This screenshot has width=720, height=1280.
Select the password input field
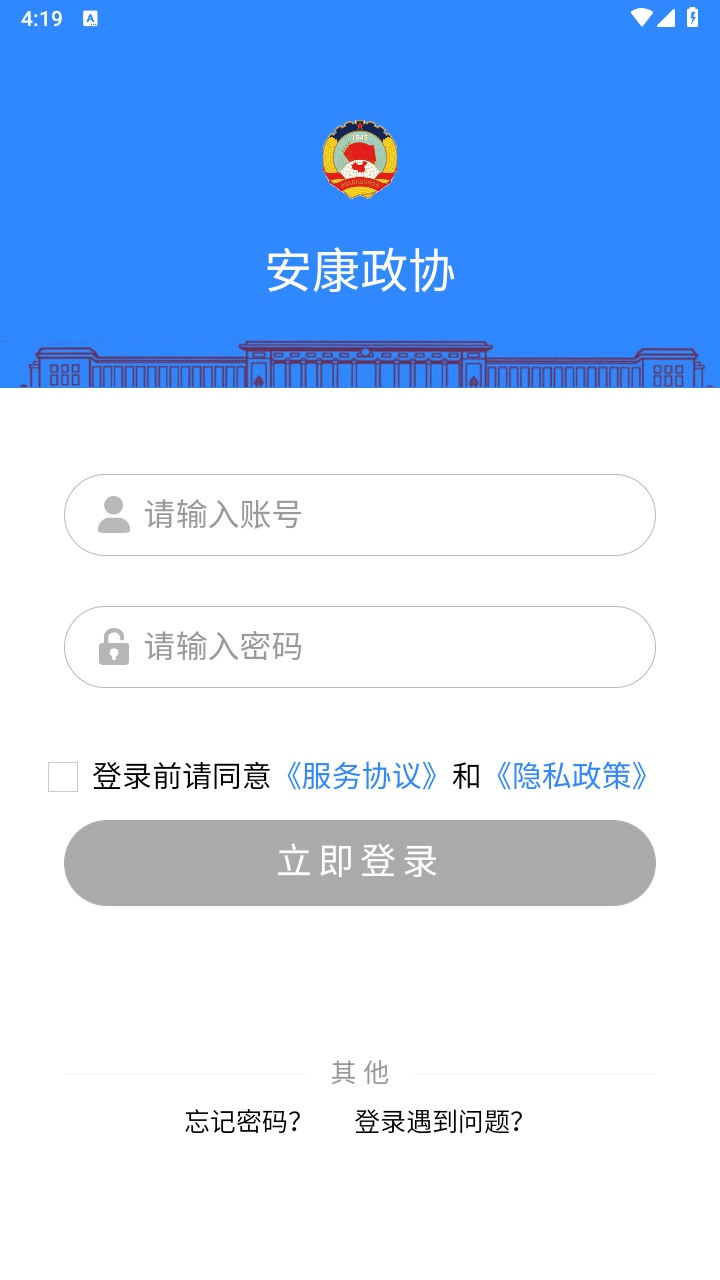360,646
